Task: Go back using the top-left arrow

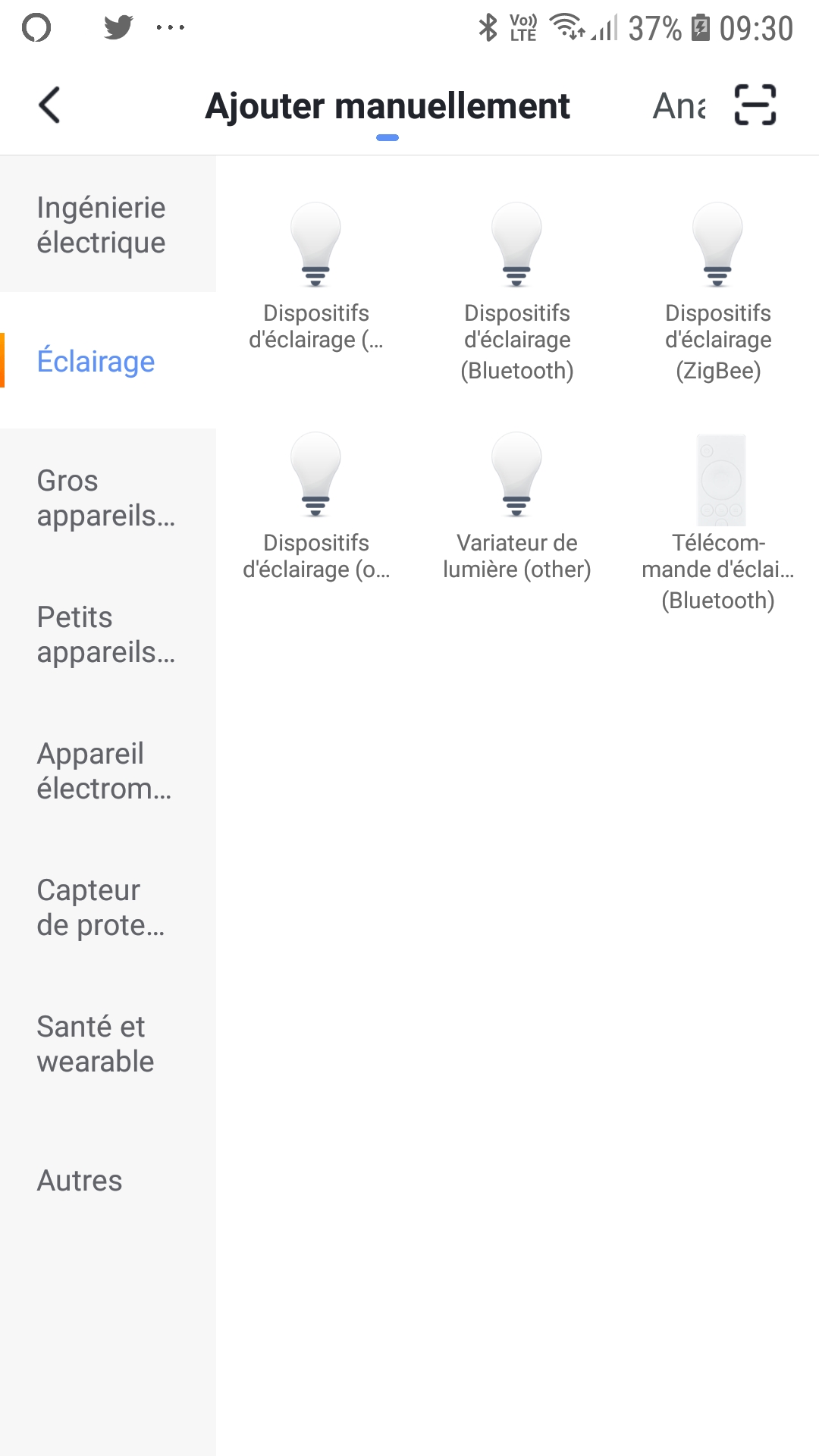Action: pos(49,105)
